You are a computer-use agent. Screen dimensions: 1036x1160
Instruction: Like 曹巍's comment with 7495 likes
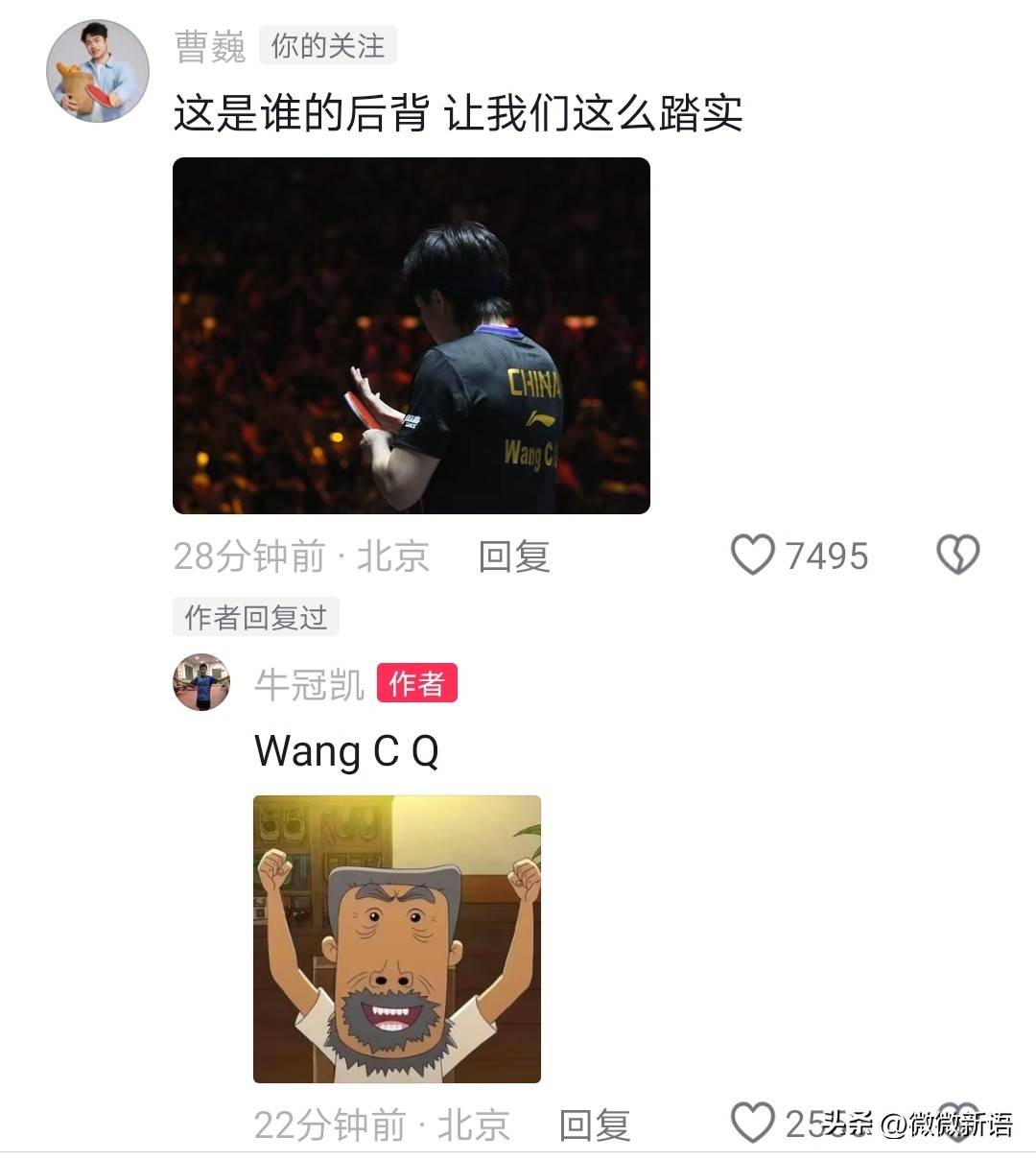click(x=753, y=556)
